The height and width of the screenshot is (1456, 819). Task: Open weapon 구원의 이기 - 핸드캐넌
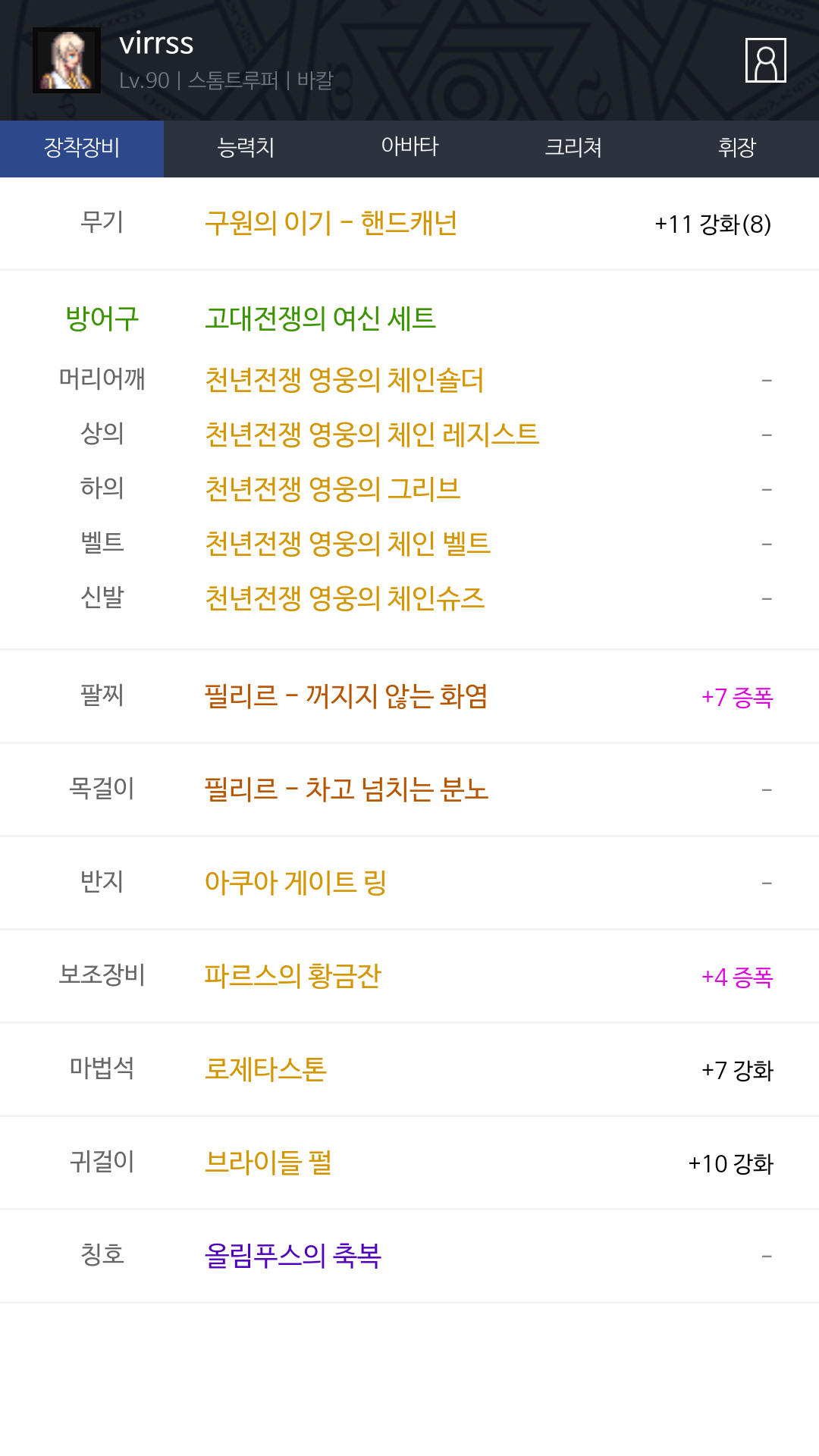click(x=331, y=224)
